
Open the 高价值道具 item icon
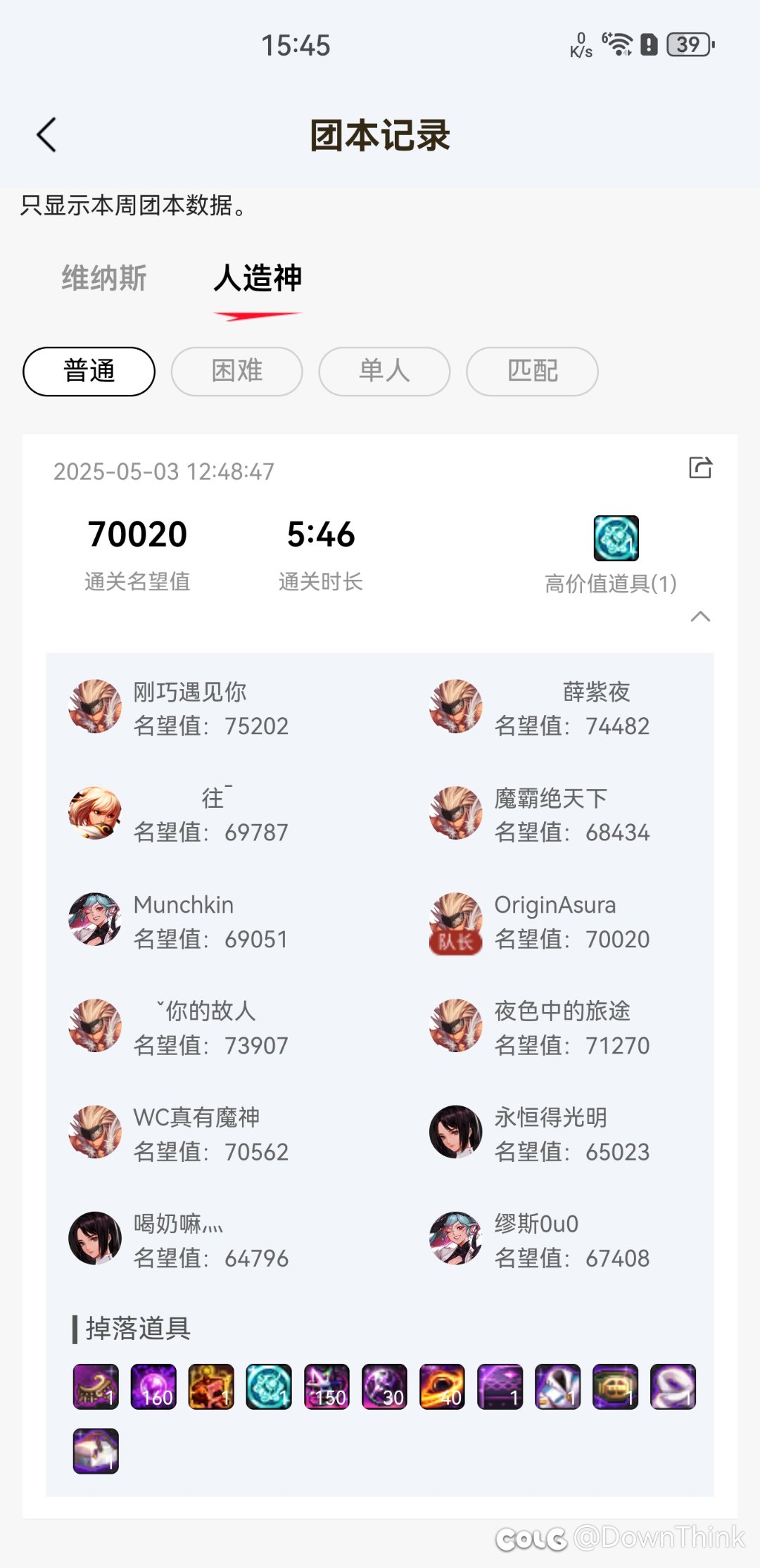click(616, 538)
